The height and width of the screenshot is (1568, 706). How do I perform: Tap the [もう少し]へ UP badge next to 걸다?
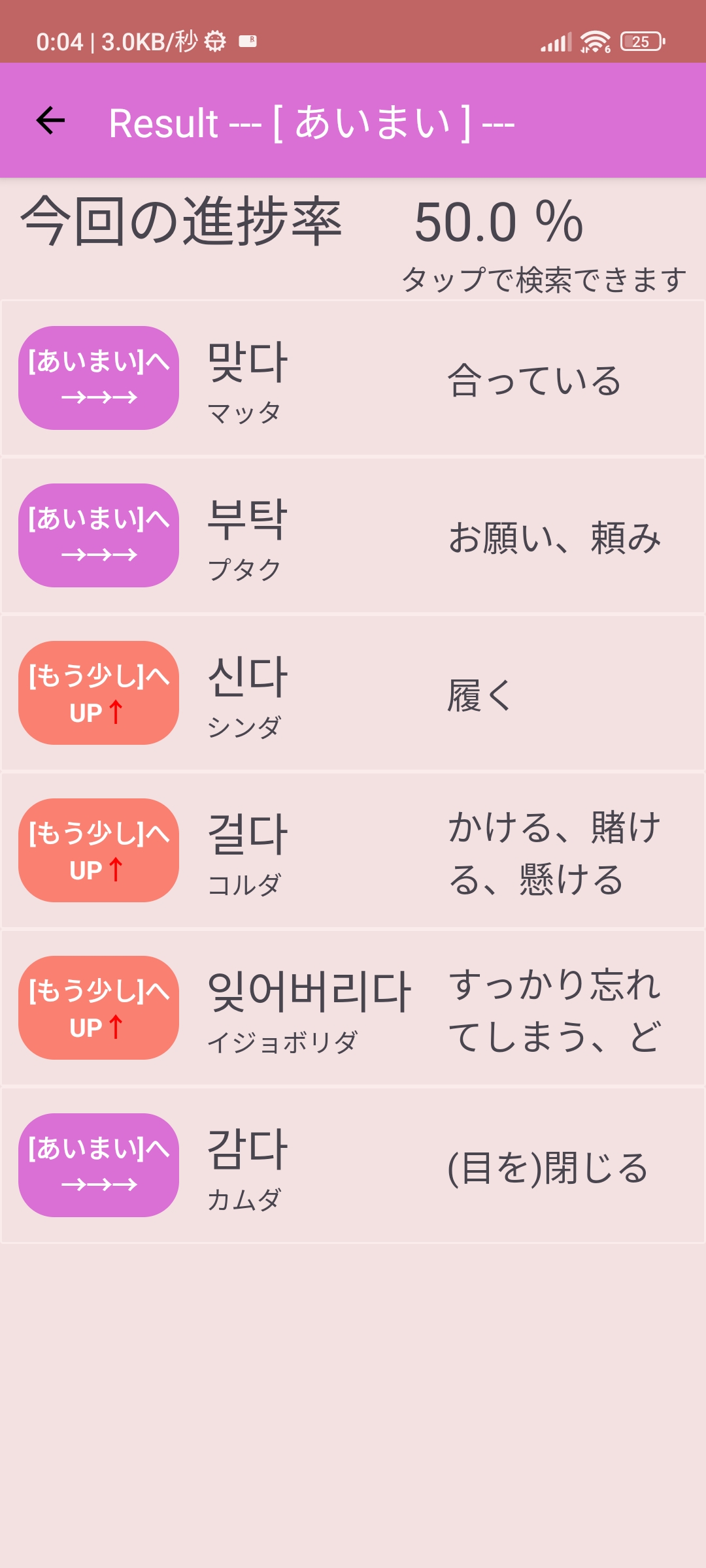99,849
